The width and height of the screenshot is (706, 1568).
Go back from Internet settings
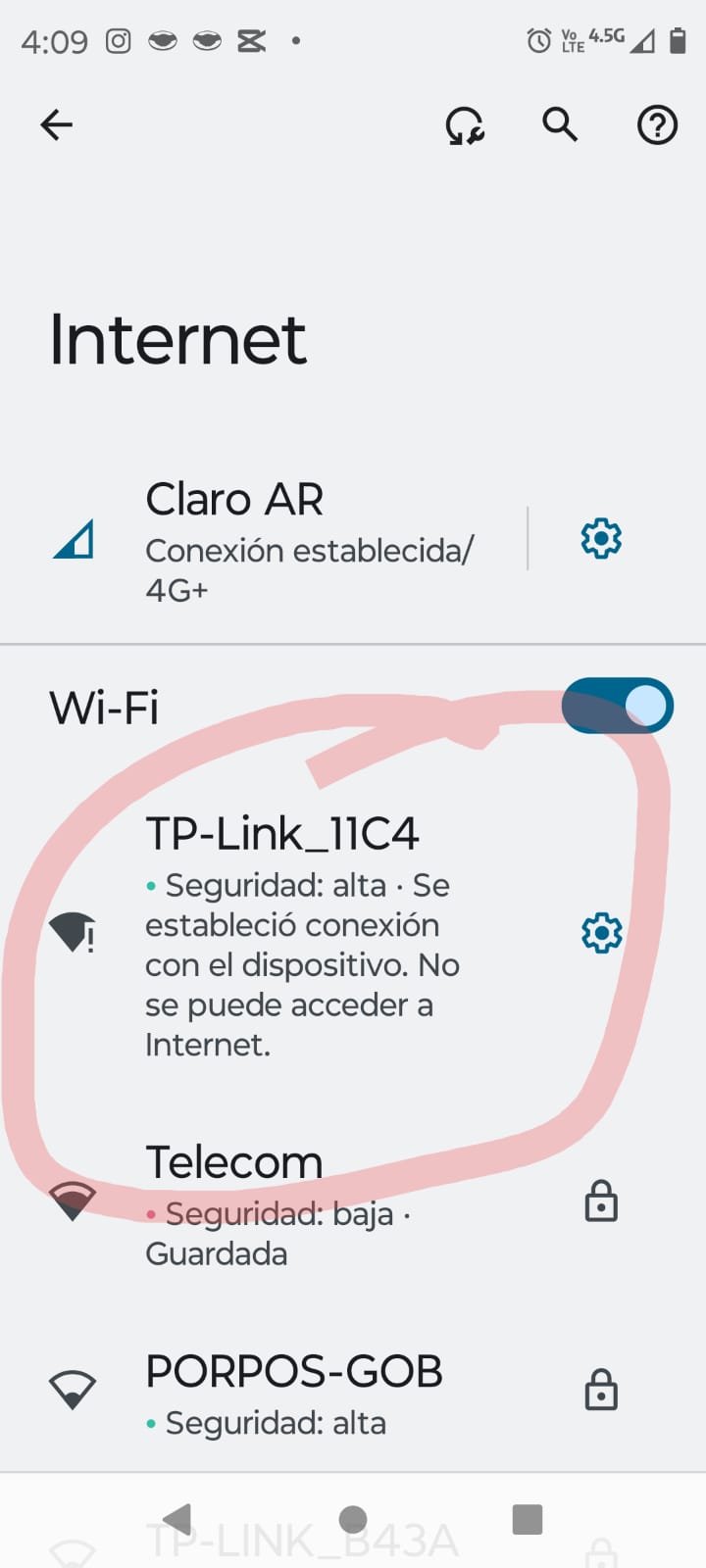pos(56,124)
